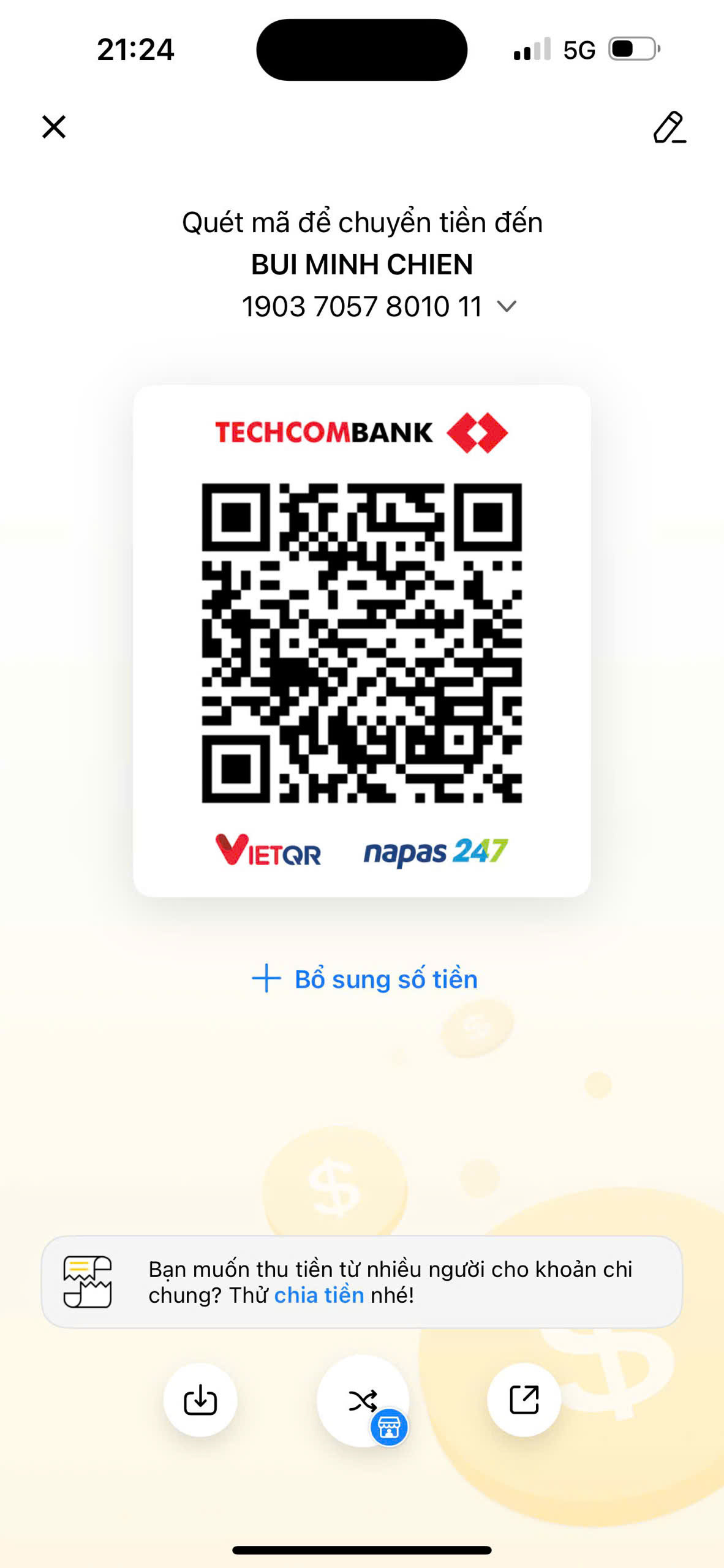Tap Bổ sung số tiền
Screen dimensions: 724x1568
[365, 979]
